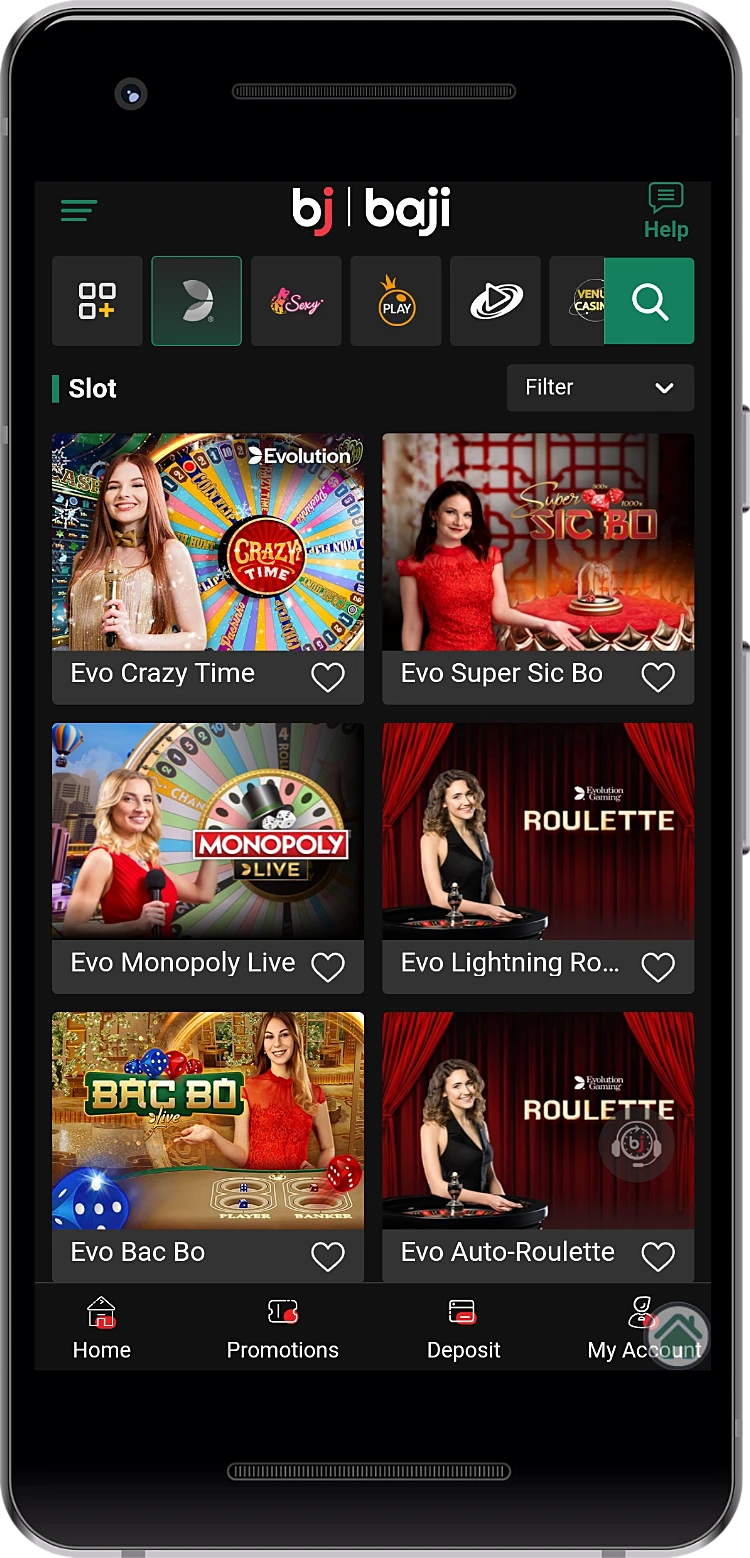Add Evo Lightning Roulette to favorites
The width and height of the screenshot is (750, 1558).
(x=658, y=967)
